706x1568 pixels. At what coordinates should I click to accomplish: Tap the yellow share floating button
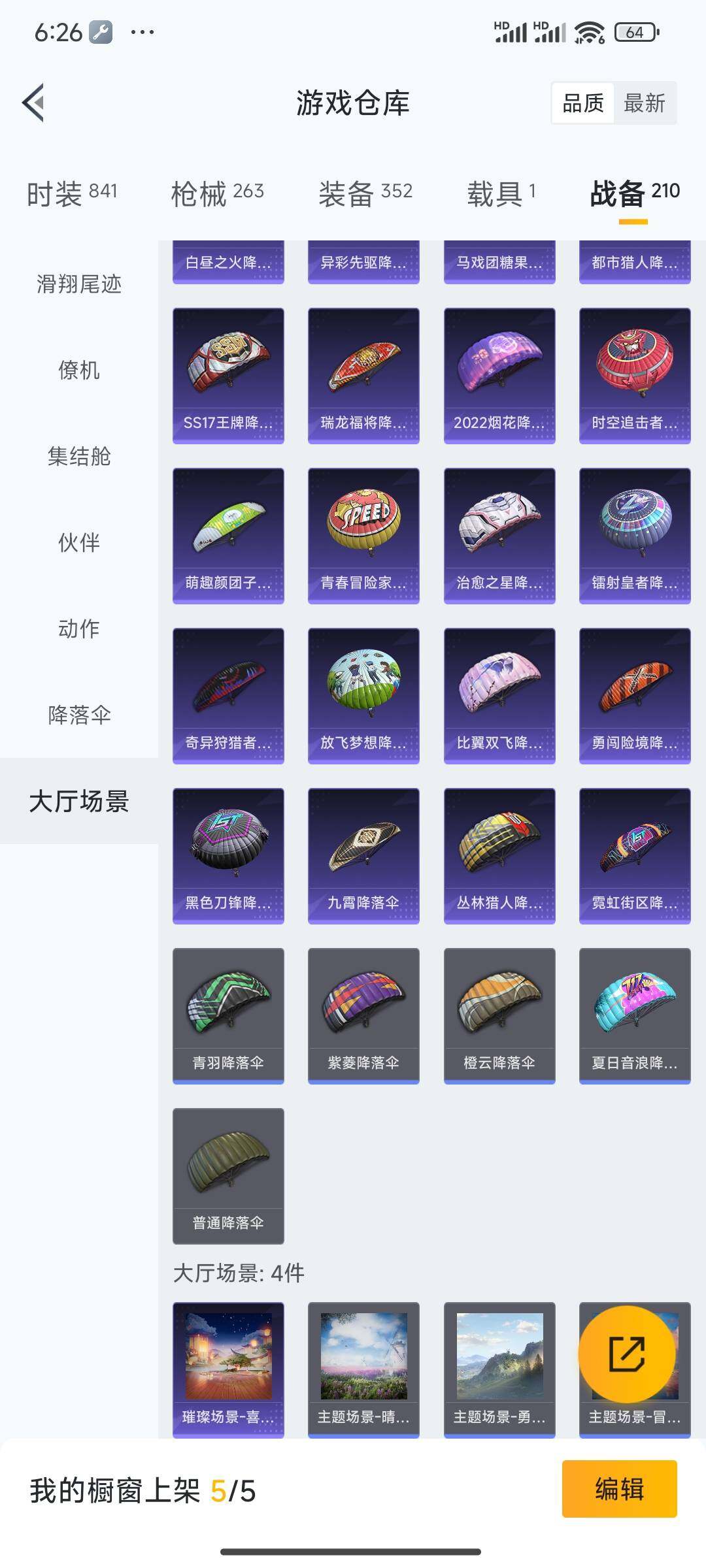tap(627, 1354)
